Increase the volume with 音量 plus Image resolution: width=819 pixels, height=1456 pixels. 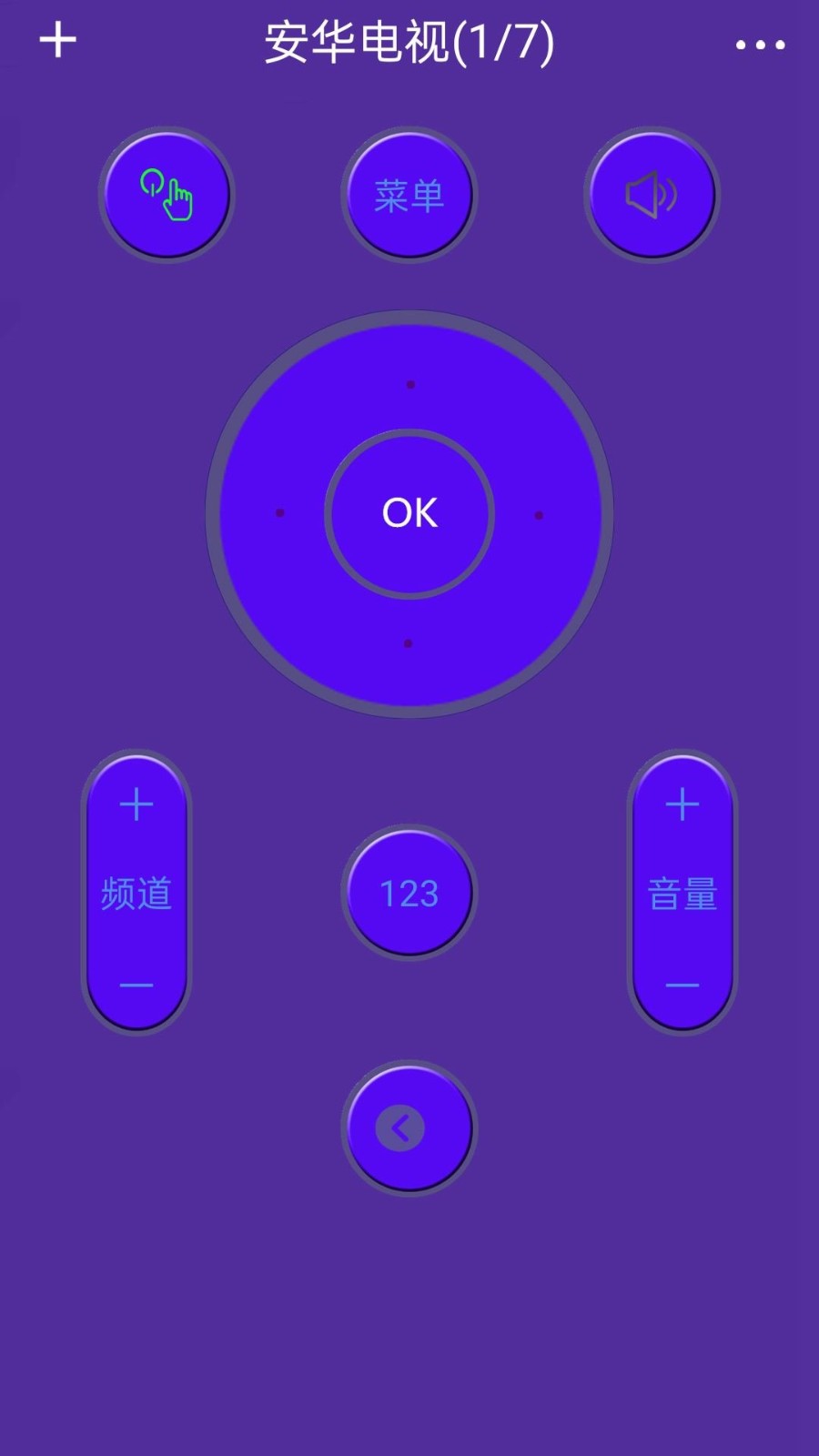click(x=682, y=804)
